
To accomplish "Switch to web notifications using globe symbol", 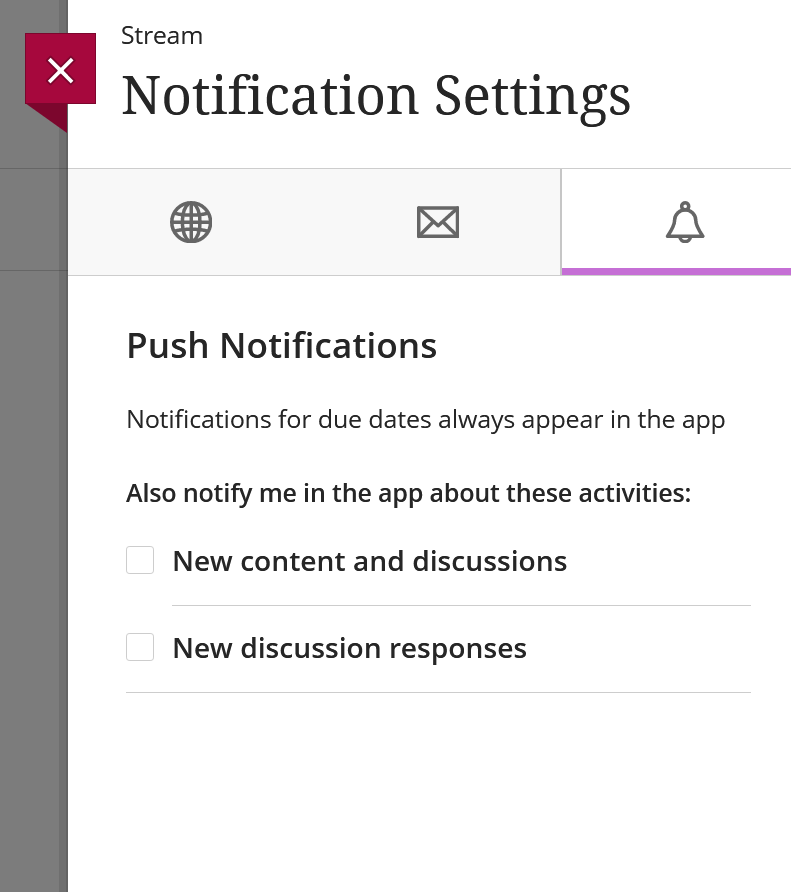I will [190, 221].
